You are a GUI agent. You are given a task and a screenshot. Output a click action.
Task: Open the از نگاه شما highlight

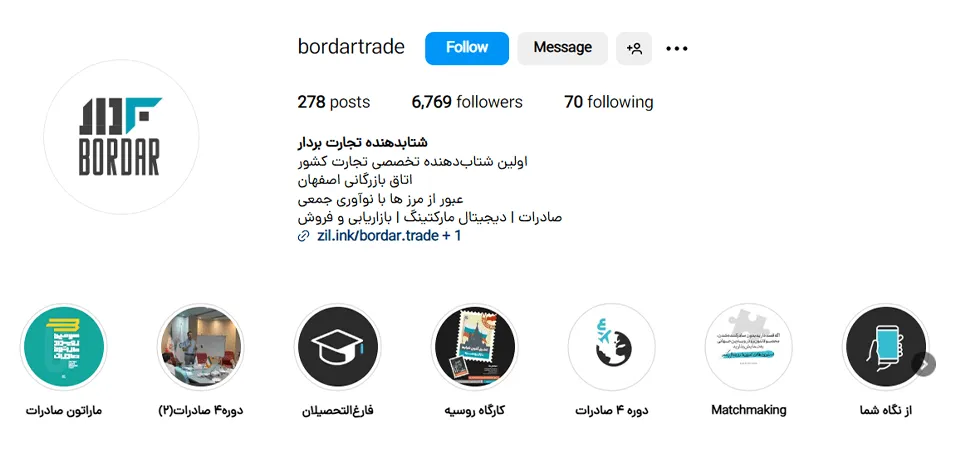click(x=884, y=347)
